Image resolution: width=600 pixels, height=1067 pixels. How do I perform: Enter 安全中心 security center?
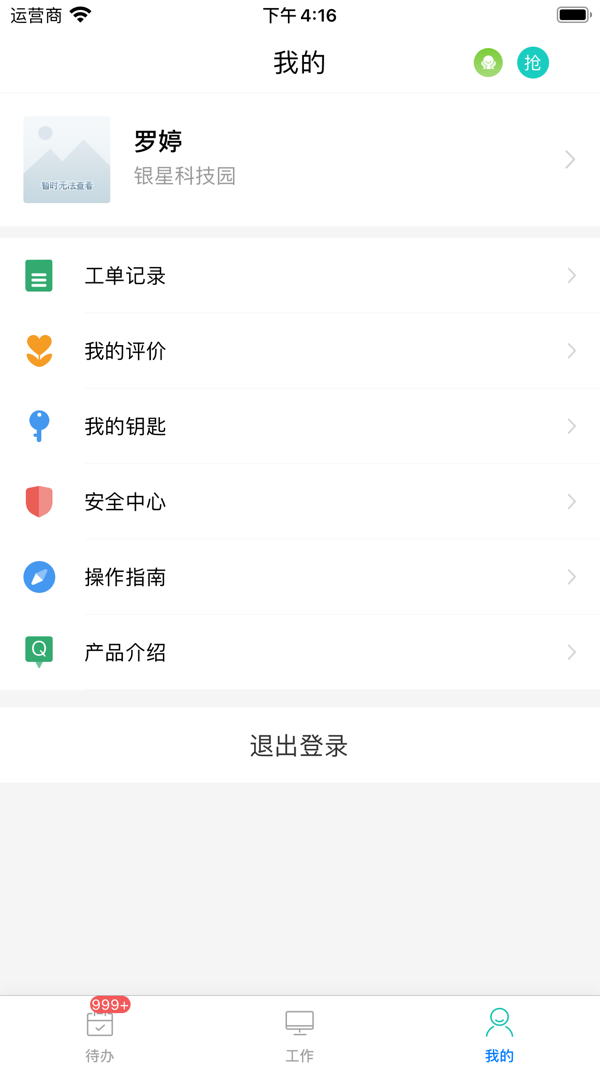click(x=300, y=502)
